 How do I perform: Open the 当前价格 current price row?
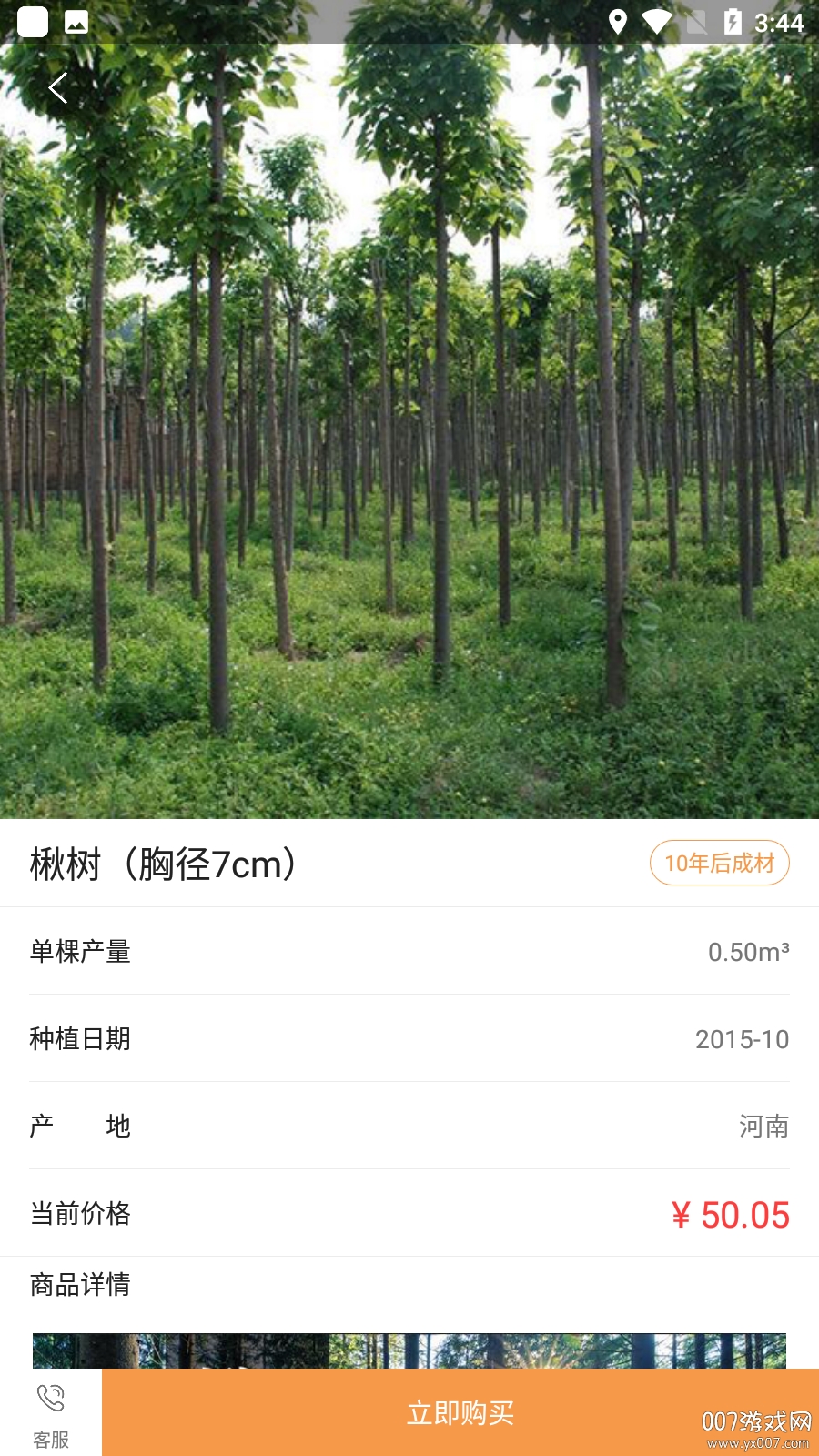pos(409,1214)
